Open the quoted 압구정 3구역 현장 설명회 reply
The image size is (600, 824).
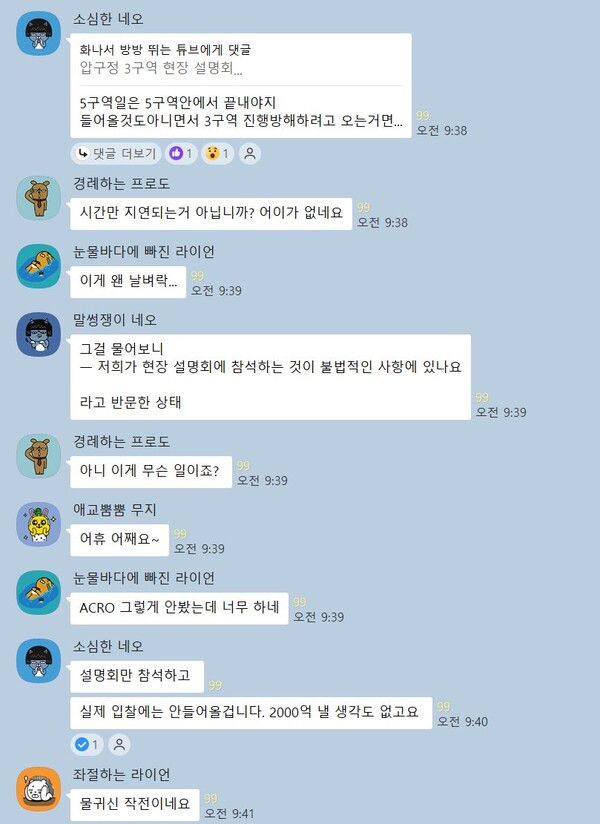(241, 58)
